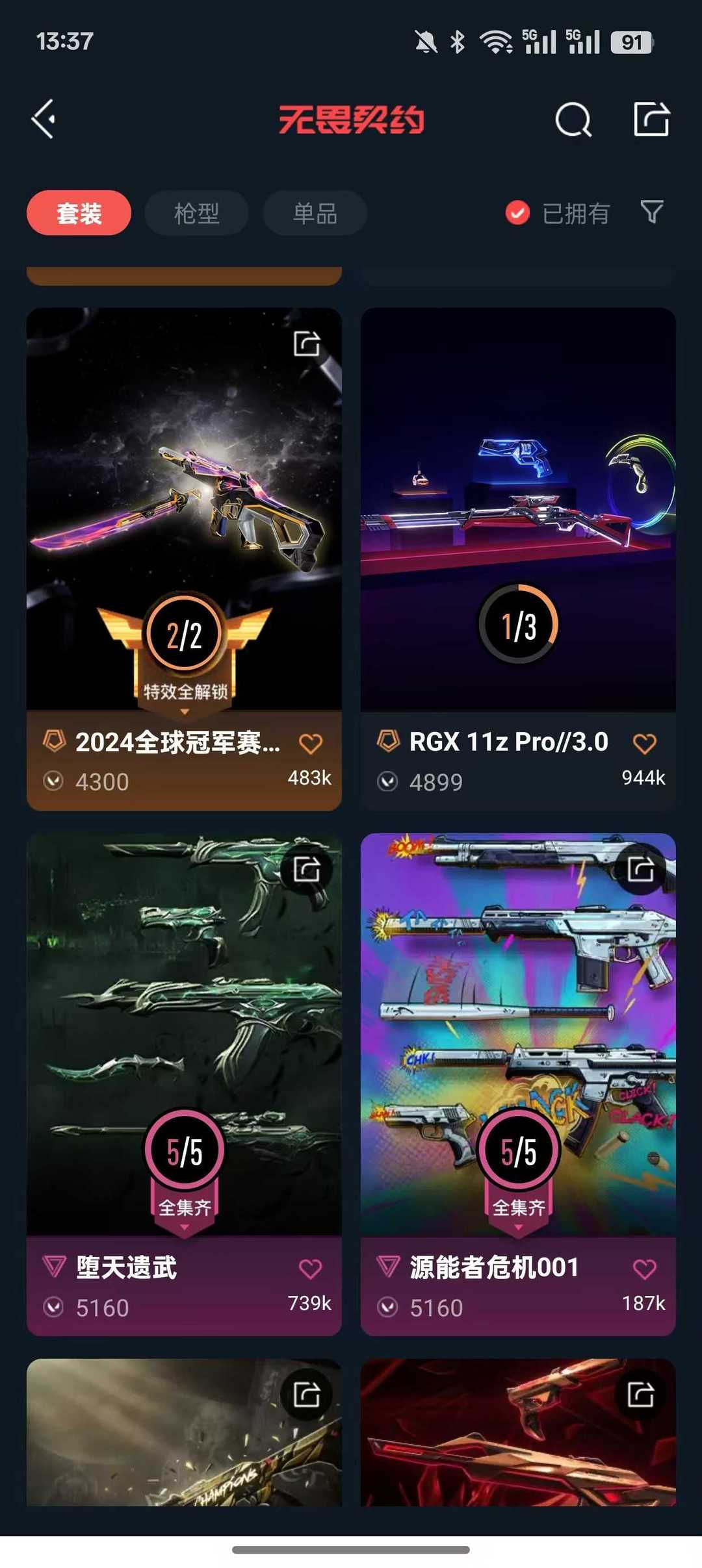Screen dimensions: 702x1568
Task: Switch to the 单品 tab
Action: point(314,212)
